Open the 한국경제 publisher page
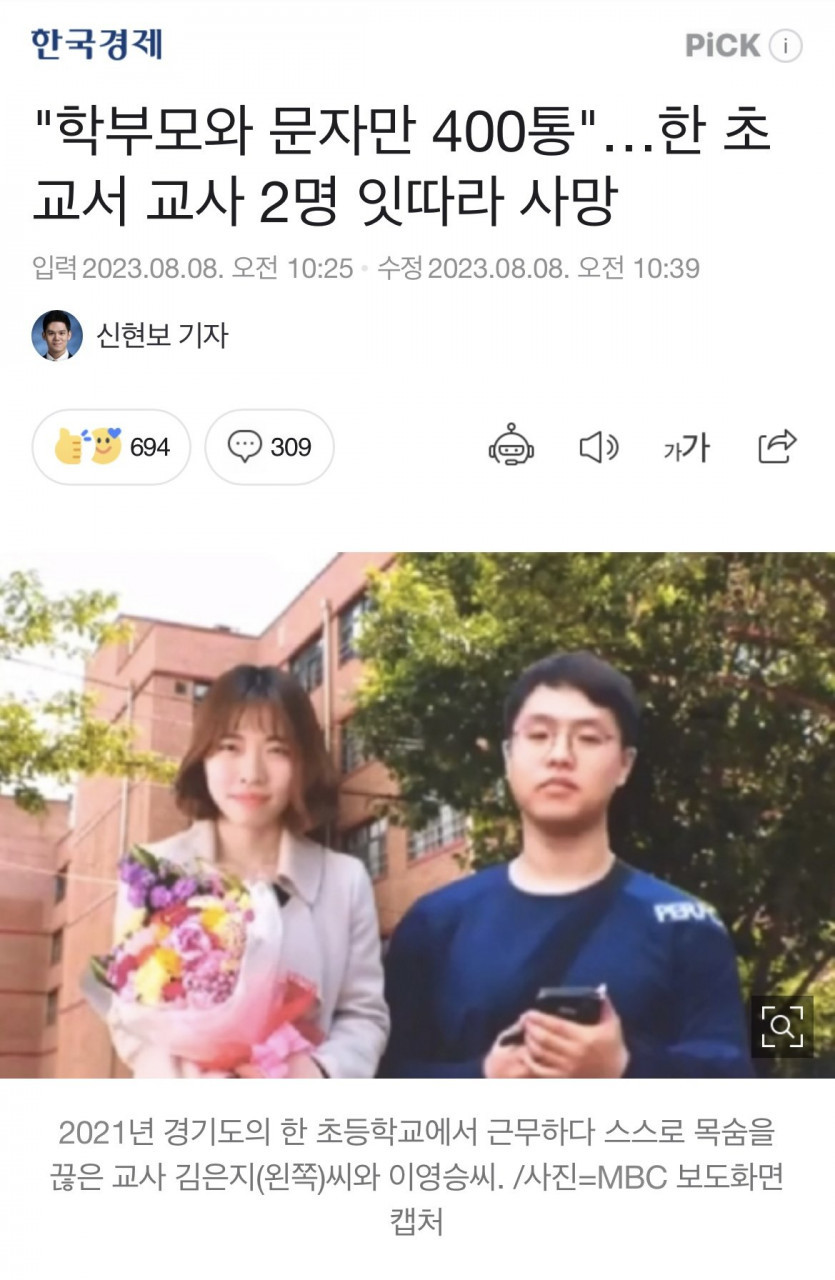 (x=96, y=44)
